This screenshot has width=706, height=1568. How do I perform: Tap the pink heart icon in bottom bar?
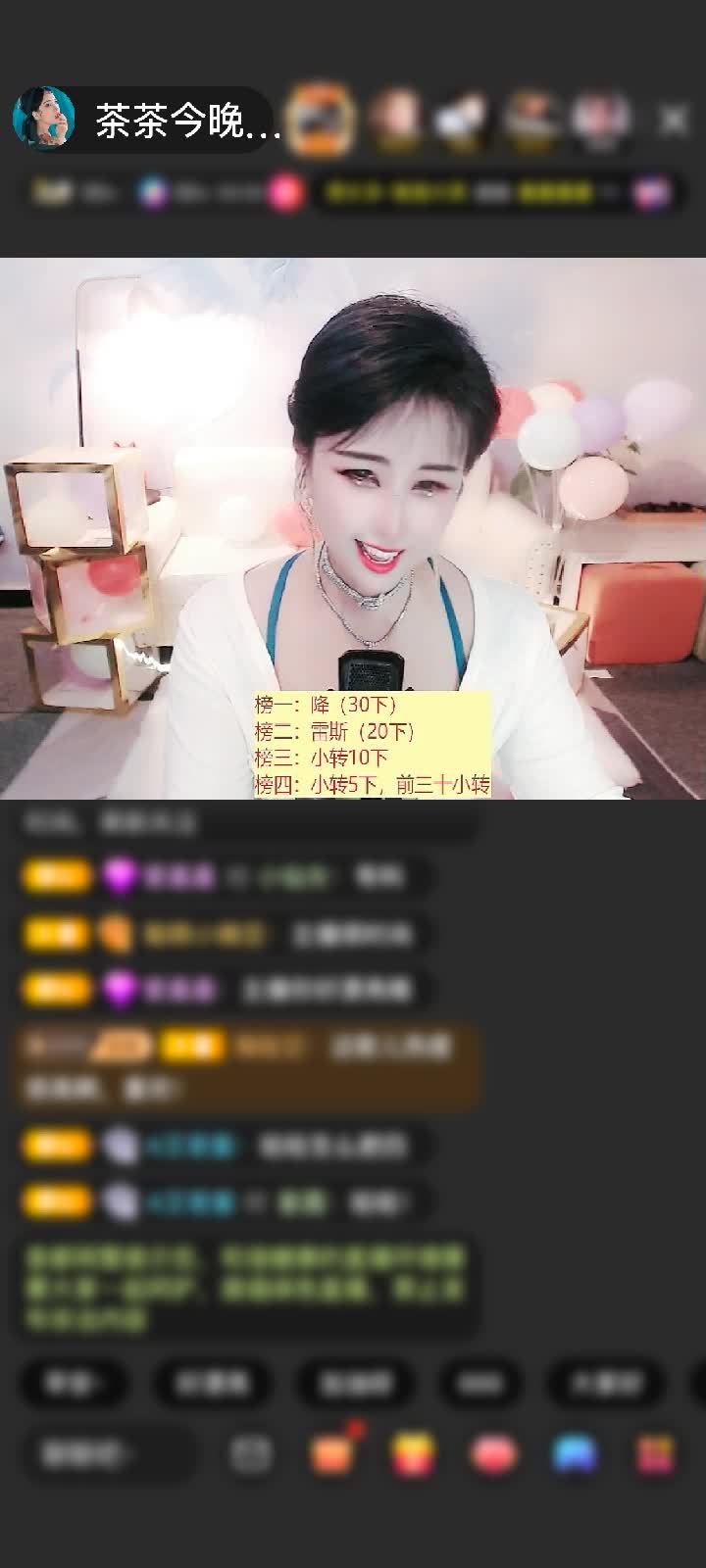click(x=494, y=1453)
